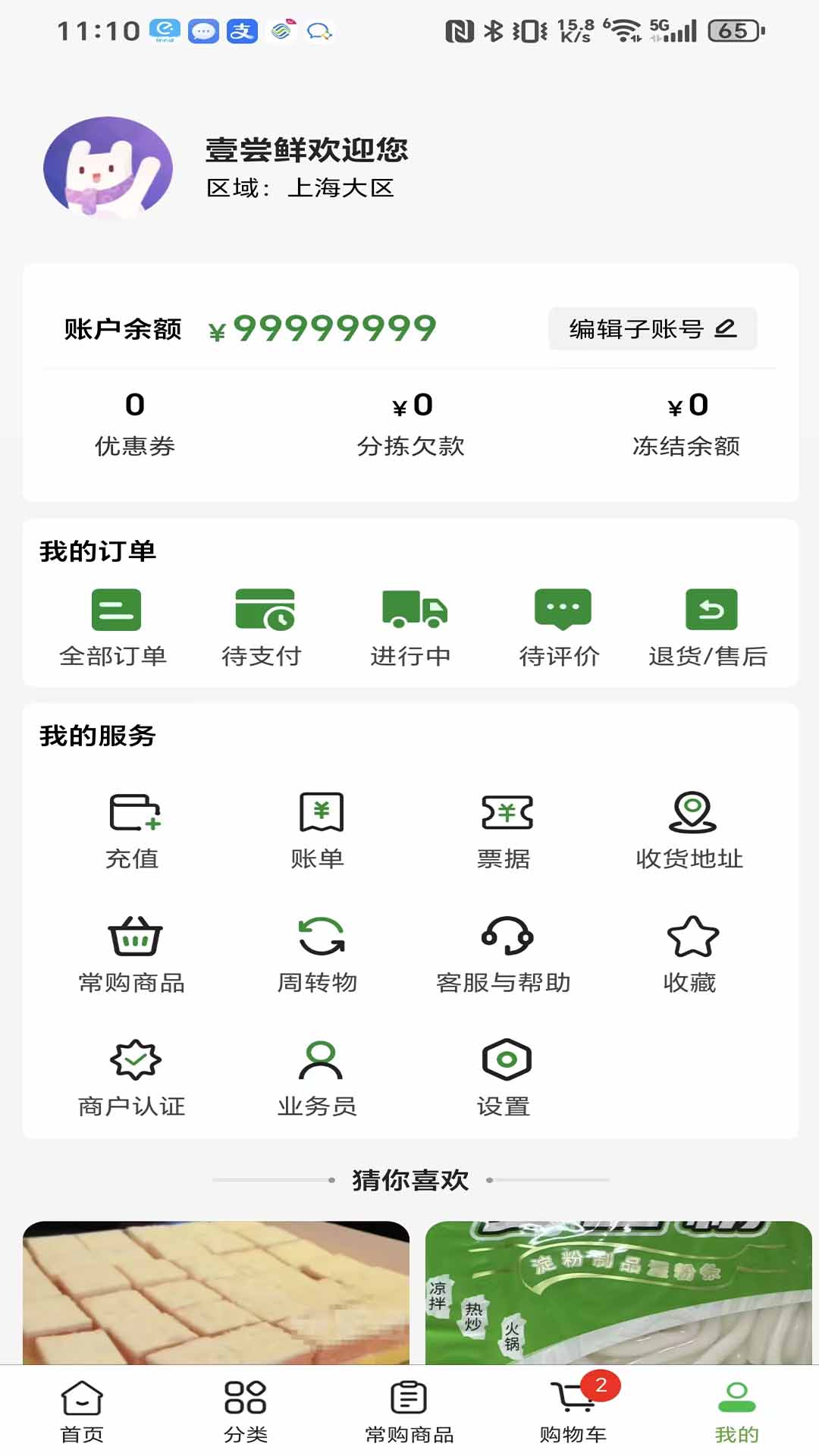819x1456 pixels.
Task: Open 客服与帮助 customer service
Action: coord(506,952)
